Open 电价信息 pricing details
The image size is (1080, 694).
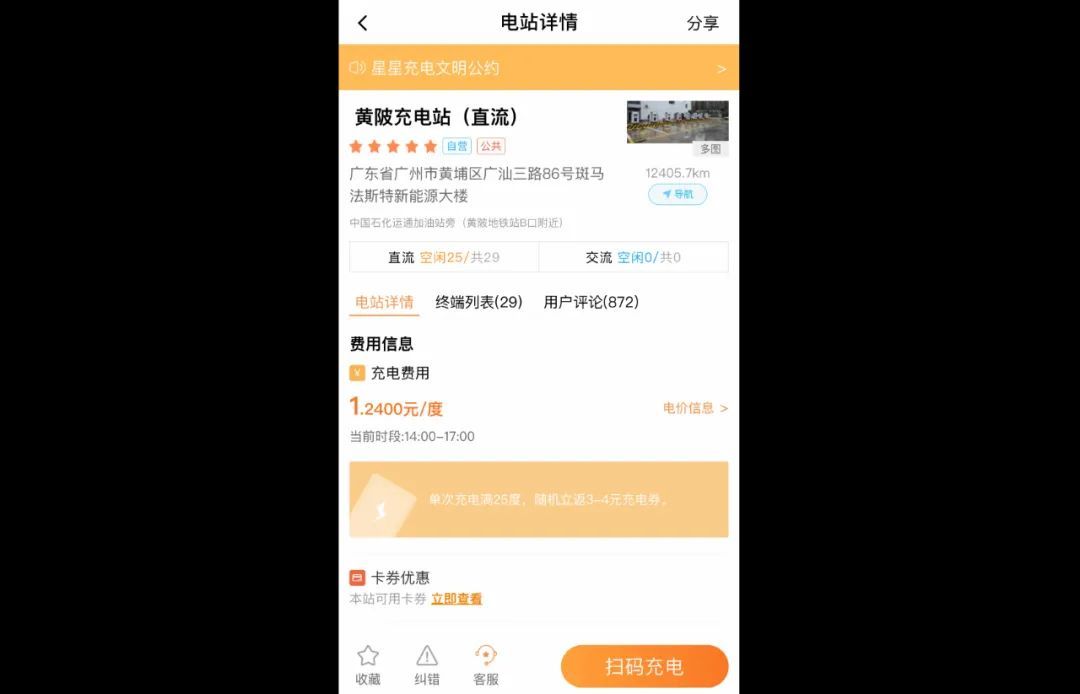694,408
